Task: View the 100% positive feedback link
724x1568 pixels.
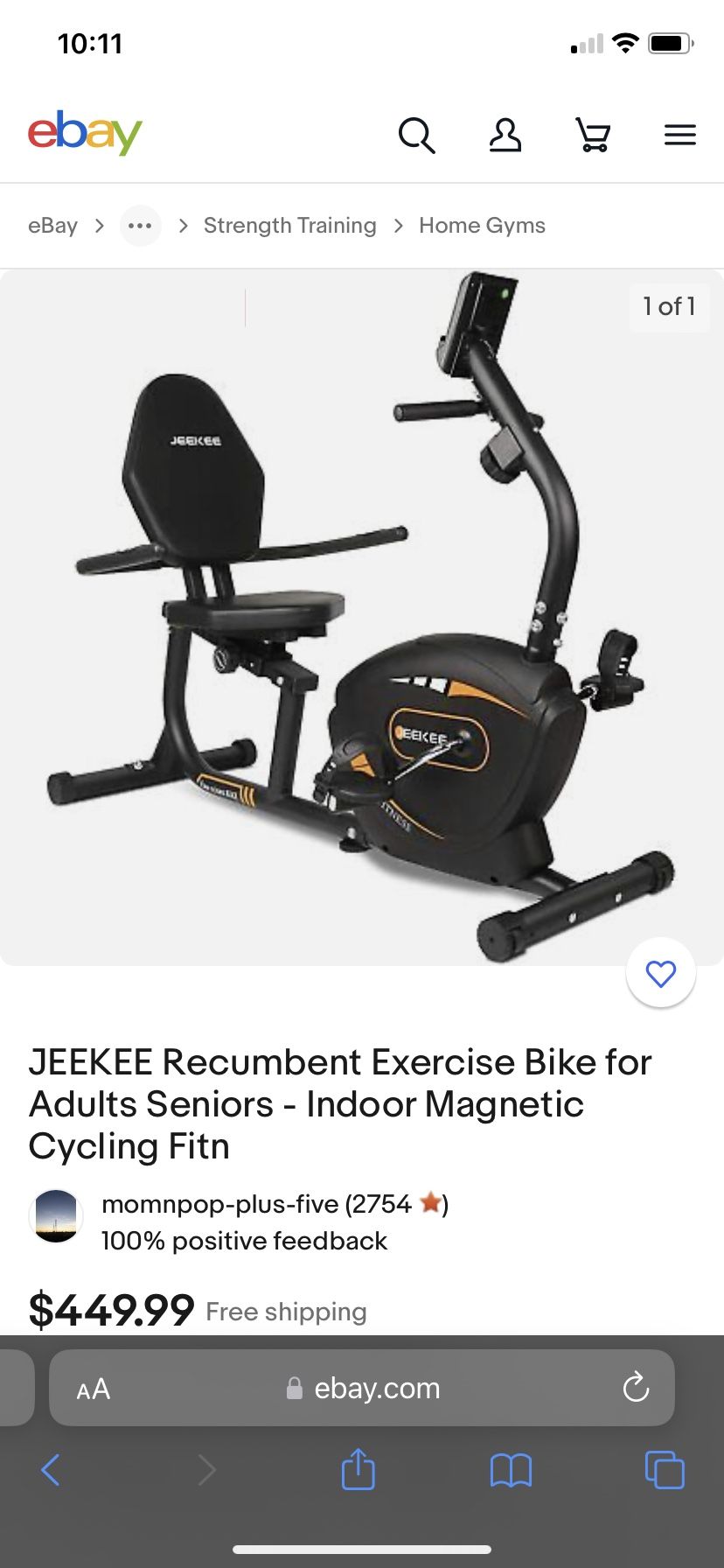Action: (x=244, y=1241)
